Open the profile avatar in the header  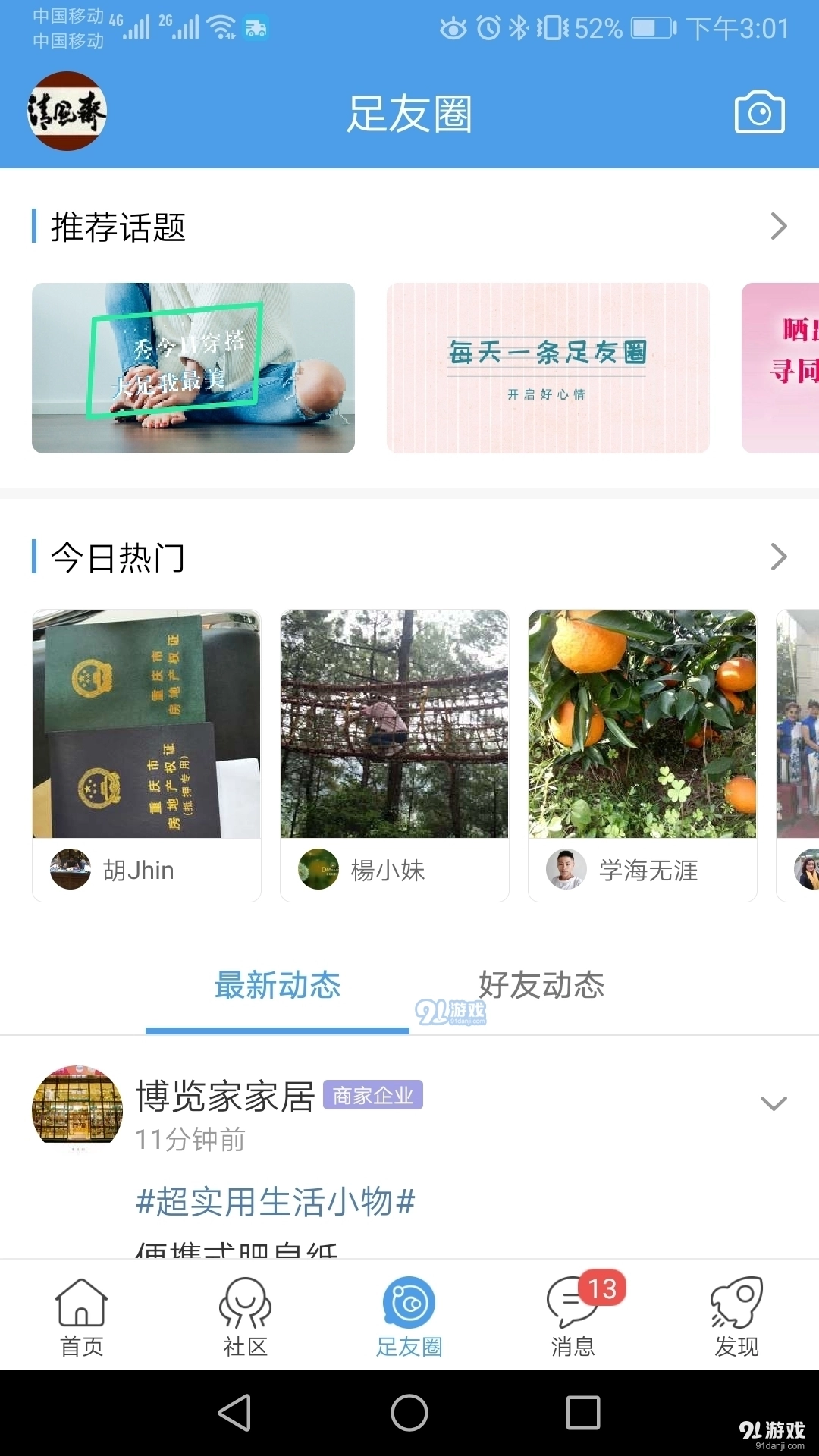67,111
